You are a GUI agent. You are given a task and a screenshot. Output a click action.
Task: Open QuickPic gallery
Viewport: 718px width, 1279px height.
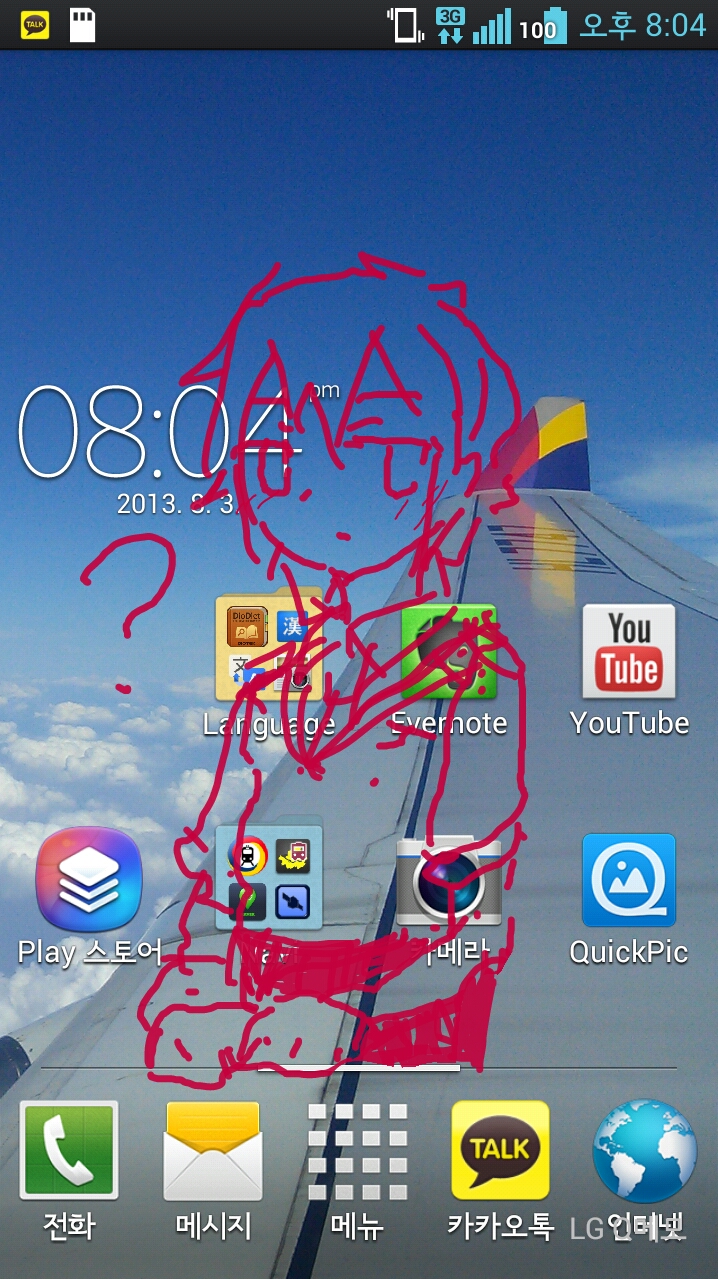pyautogui.click(x=629, y=880)
